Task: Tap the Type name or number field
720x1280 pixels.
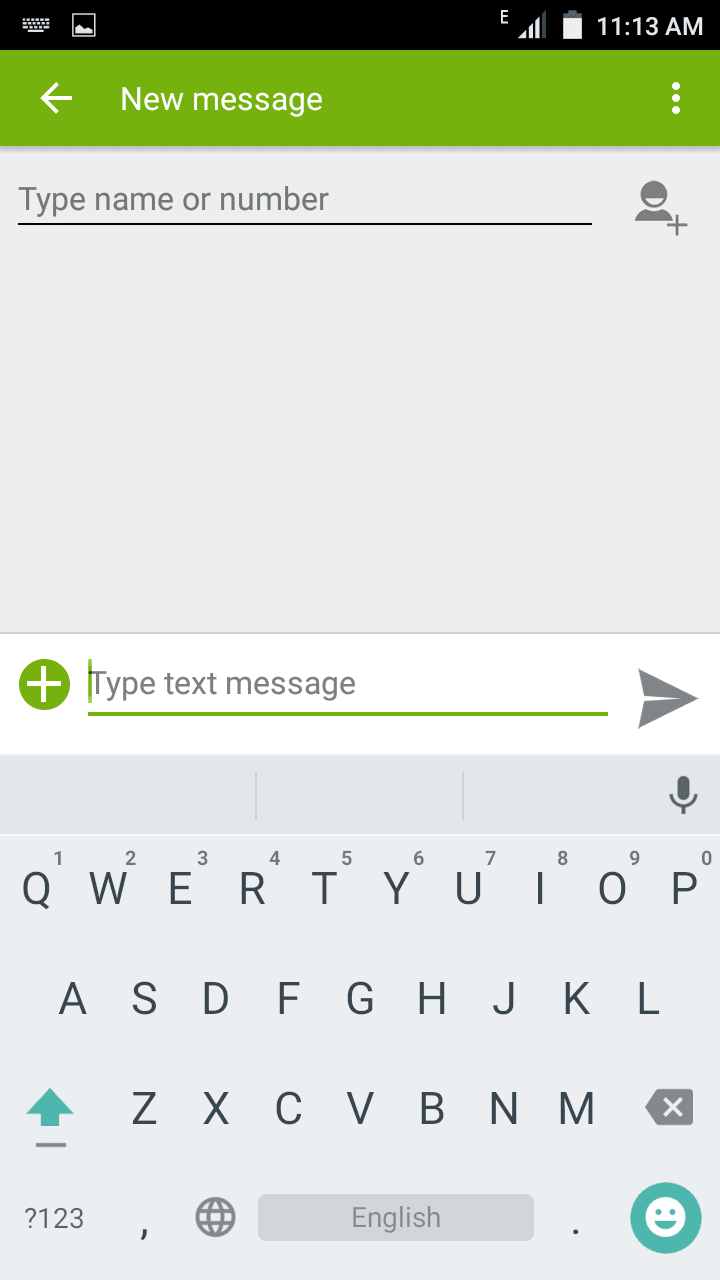Action: pyautogui.click(x=305, y=200)
